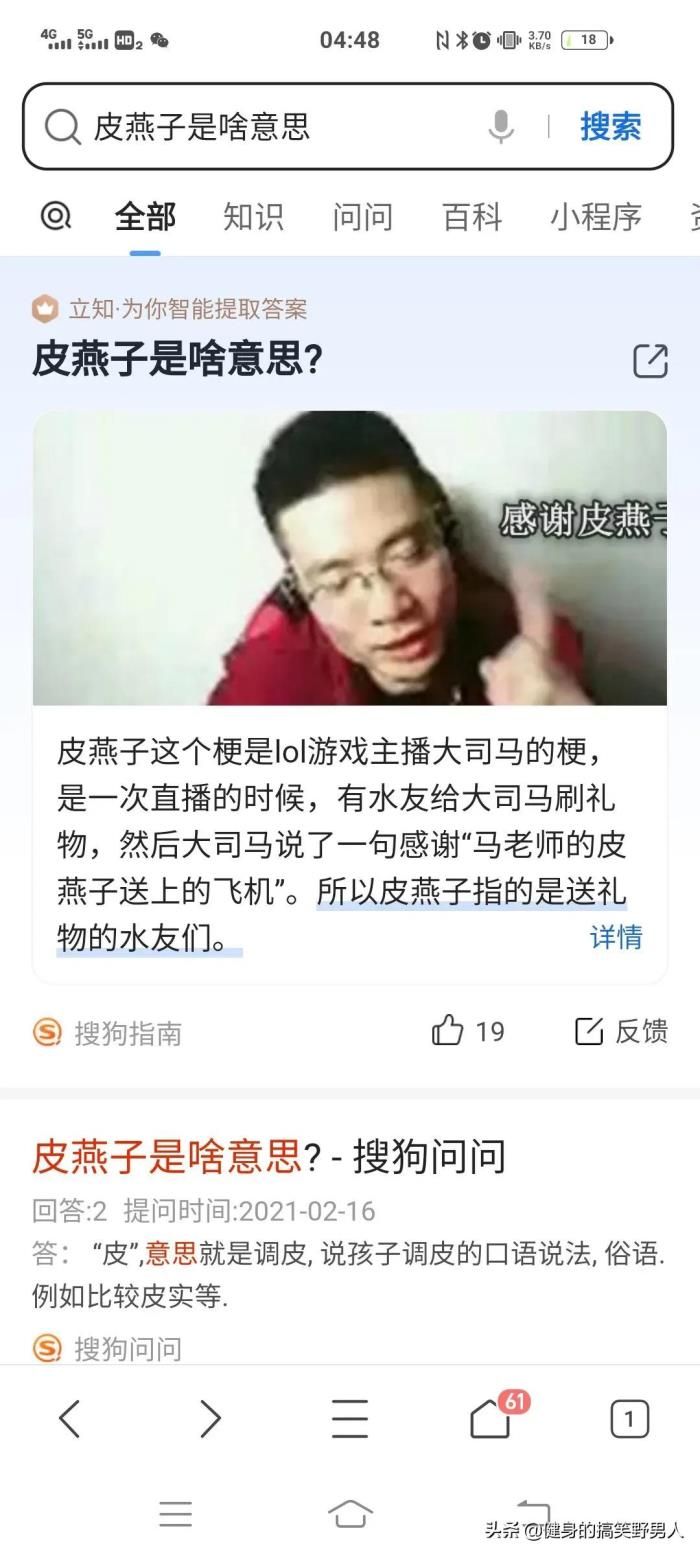Viewport: 700px width, 1555px height.
Task: Share the 立知 answer card
Action: pos(650,361)
